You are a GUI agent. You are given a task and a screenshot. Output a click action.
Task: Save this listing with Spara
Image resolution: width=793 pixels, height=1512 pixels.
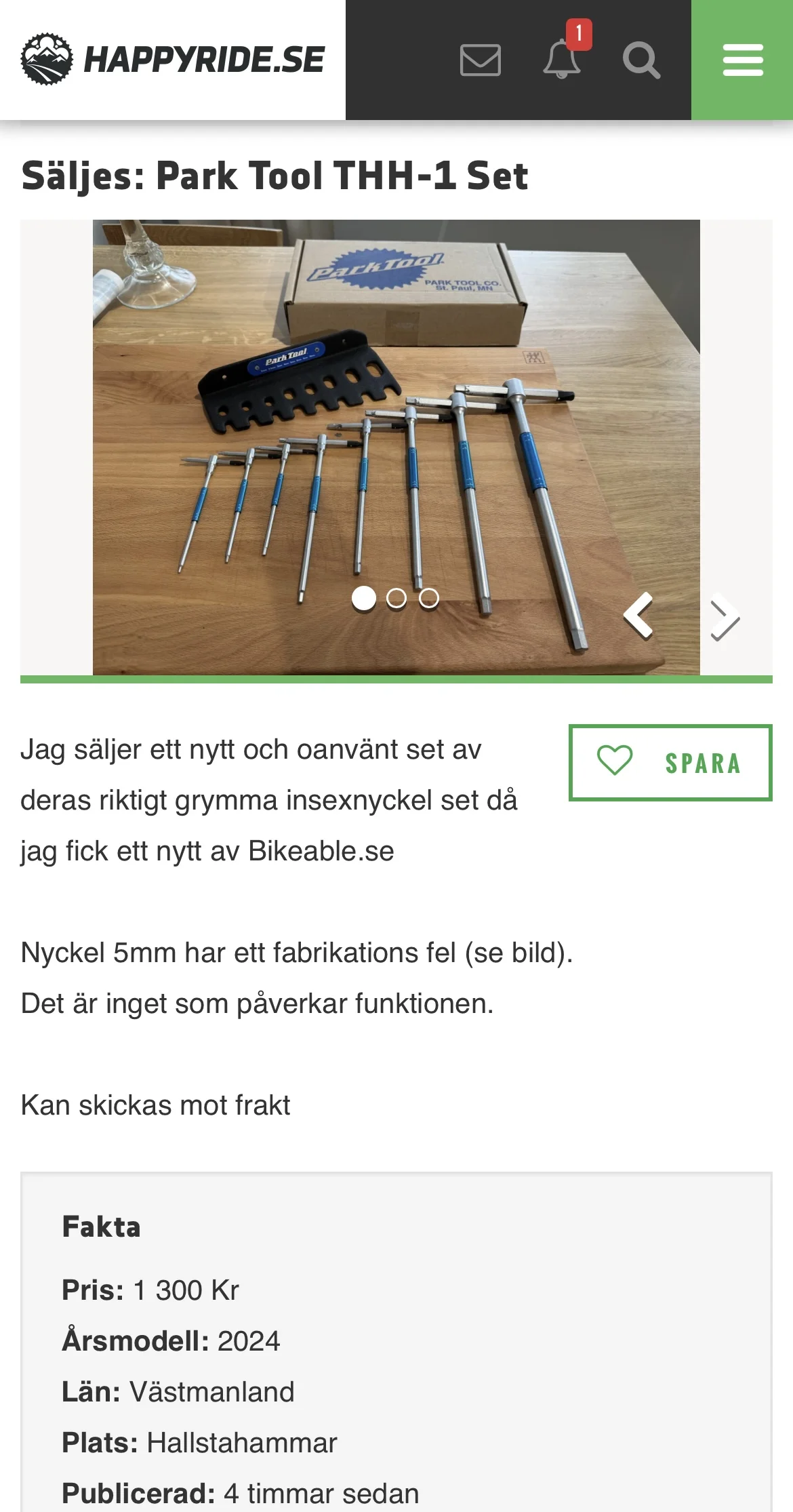pyautogui.click(x=670, y=763)
